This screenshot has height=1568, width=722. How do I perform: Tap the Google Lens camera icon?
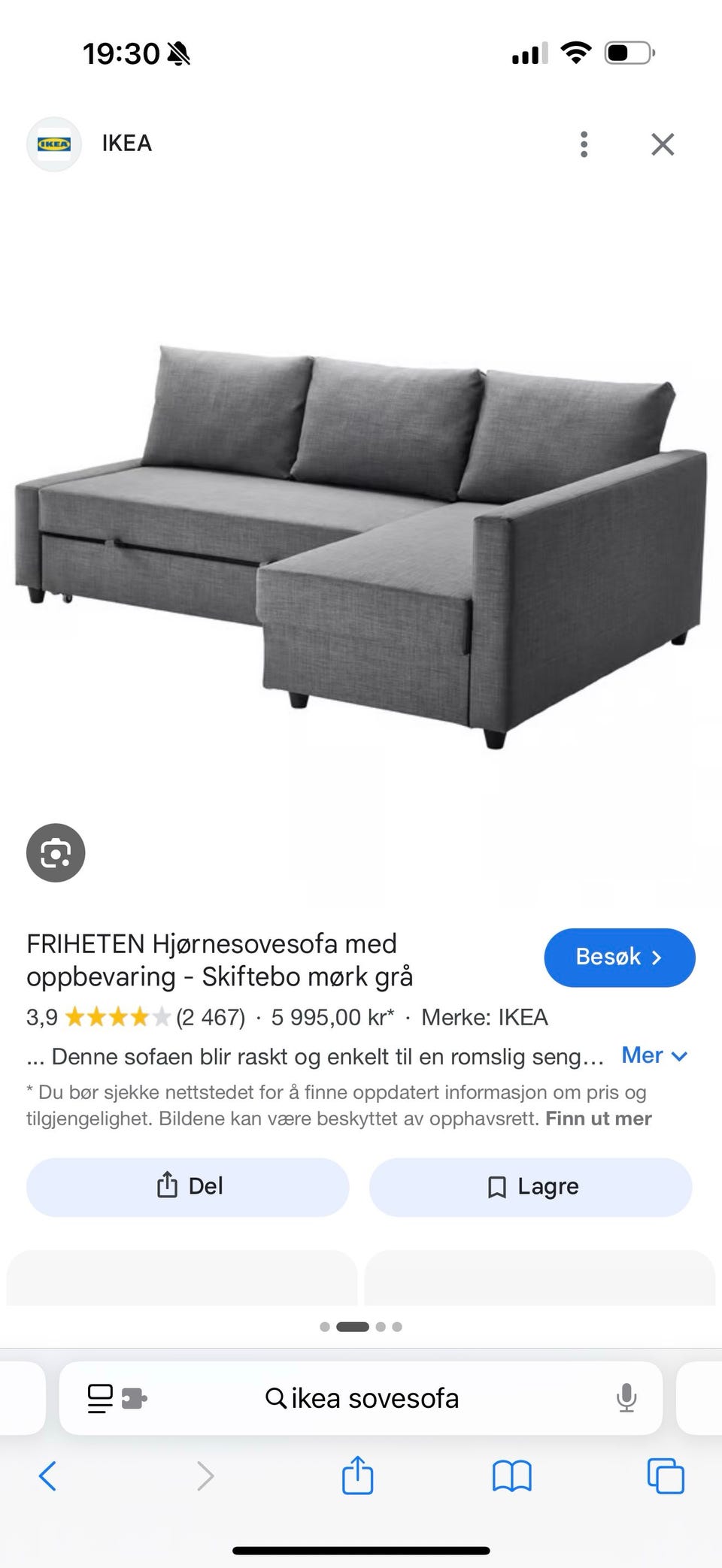[x=55, y=852]
